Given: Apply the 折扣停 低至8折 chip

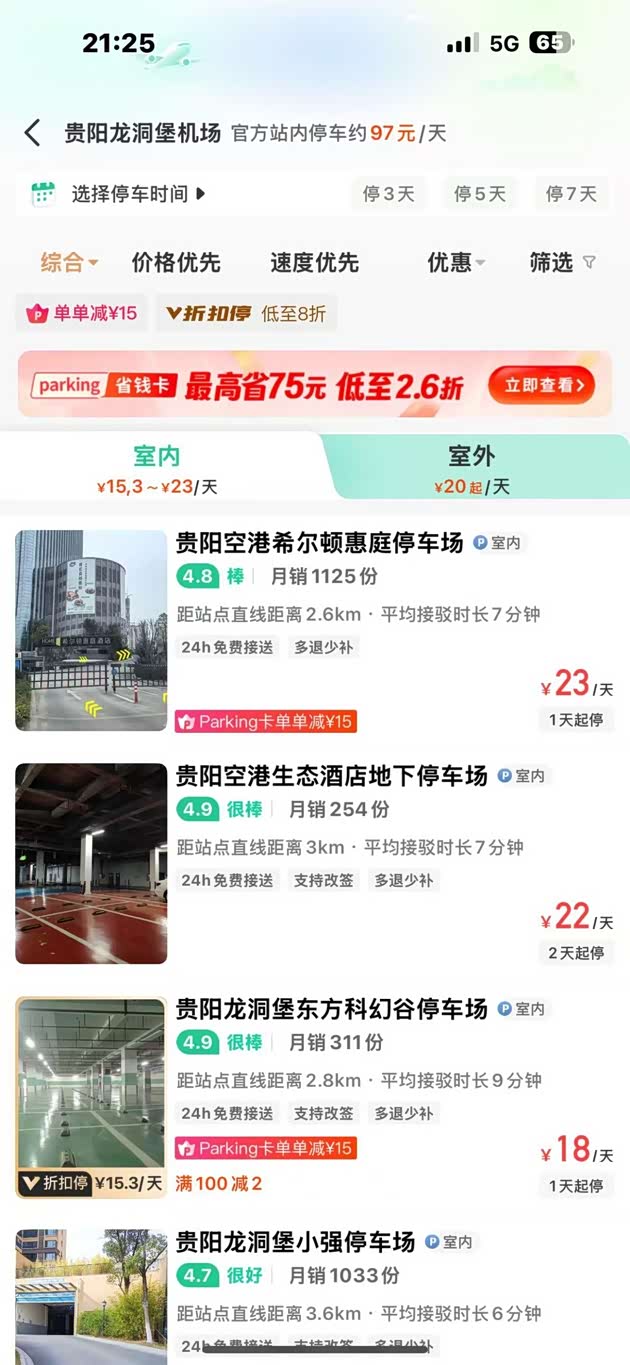Looking at the screenshot, I should point(246,314).
